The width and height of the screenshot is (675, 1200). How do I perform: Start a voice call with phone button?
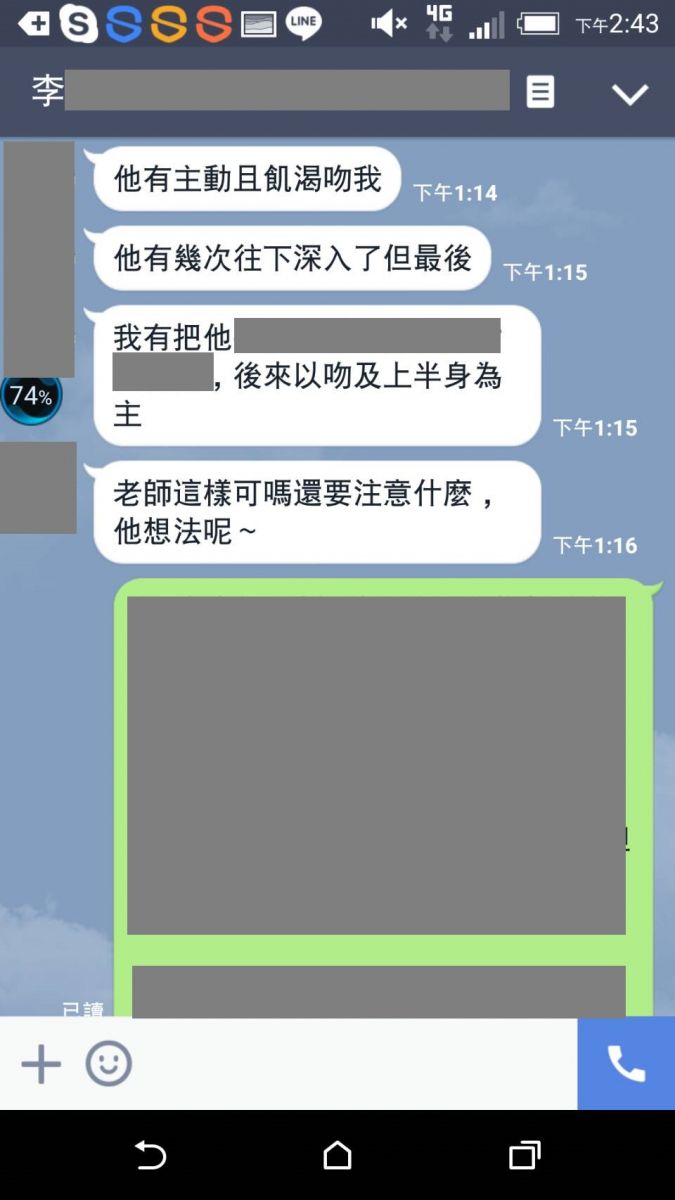pos(626,1064)
